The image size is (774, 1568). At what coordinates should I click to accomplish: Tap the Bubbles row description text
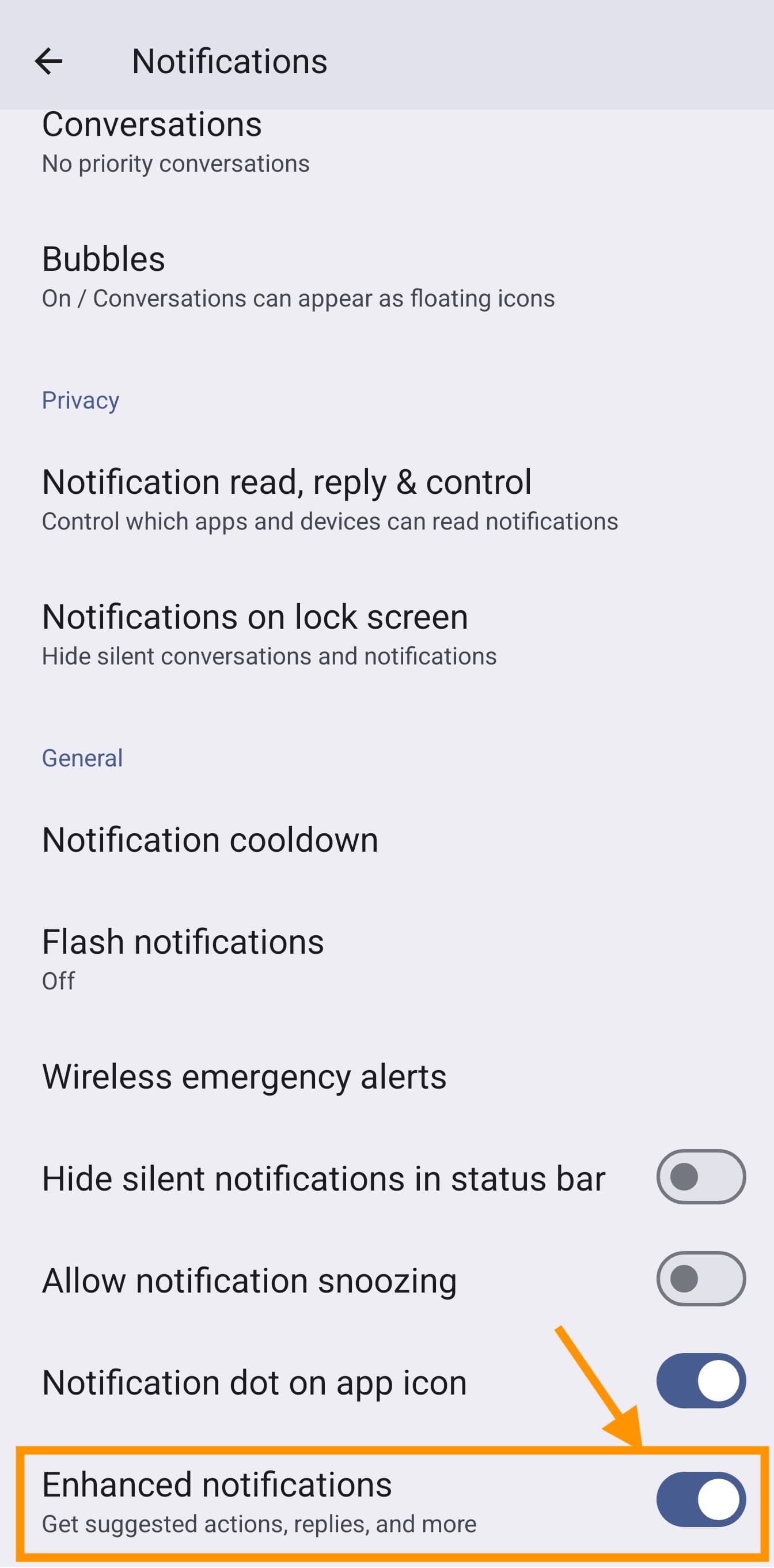[x=298, y=298]
